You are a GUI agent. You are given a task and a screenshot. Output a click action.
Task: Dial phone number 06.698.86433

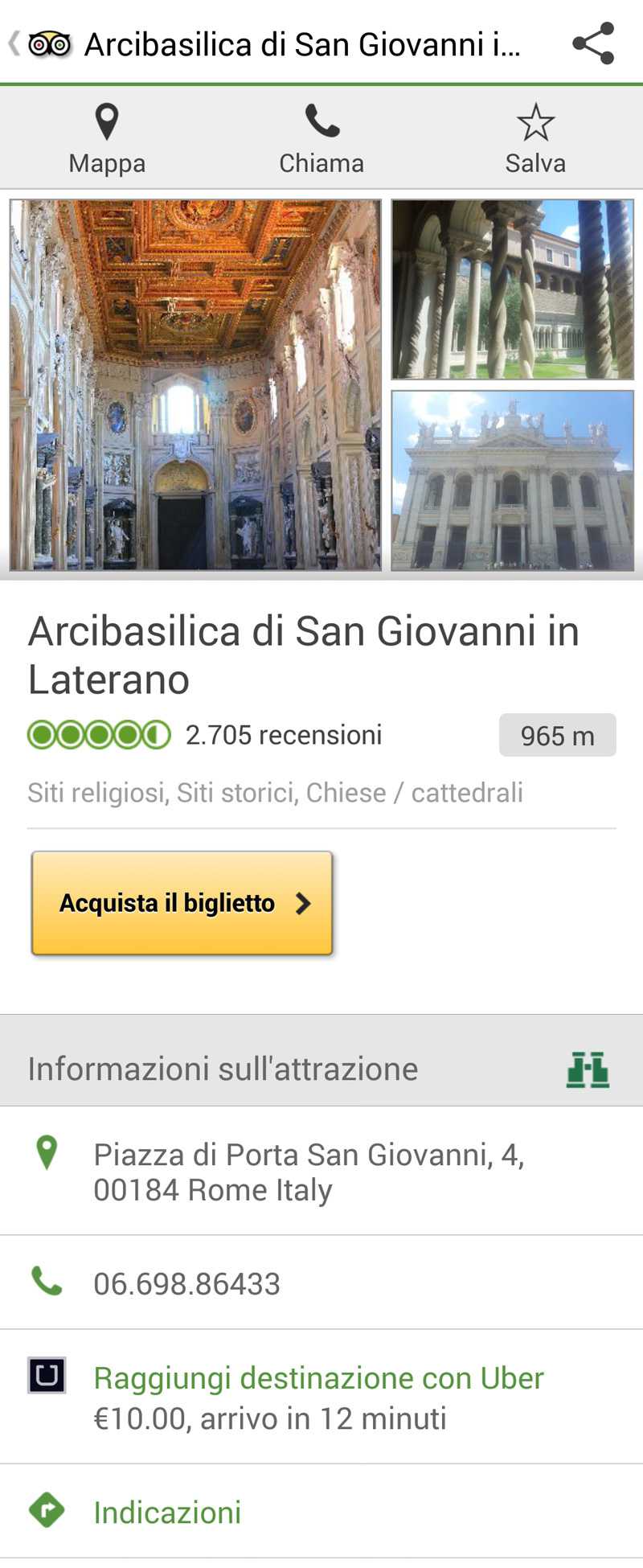[186, 1283]
